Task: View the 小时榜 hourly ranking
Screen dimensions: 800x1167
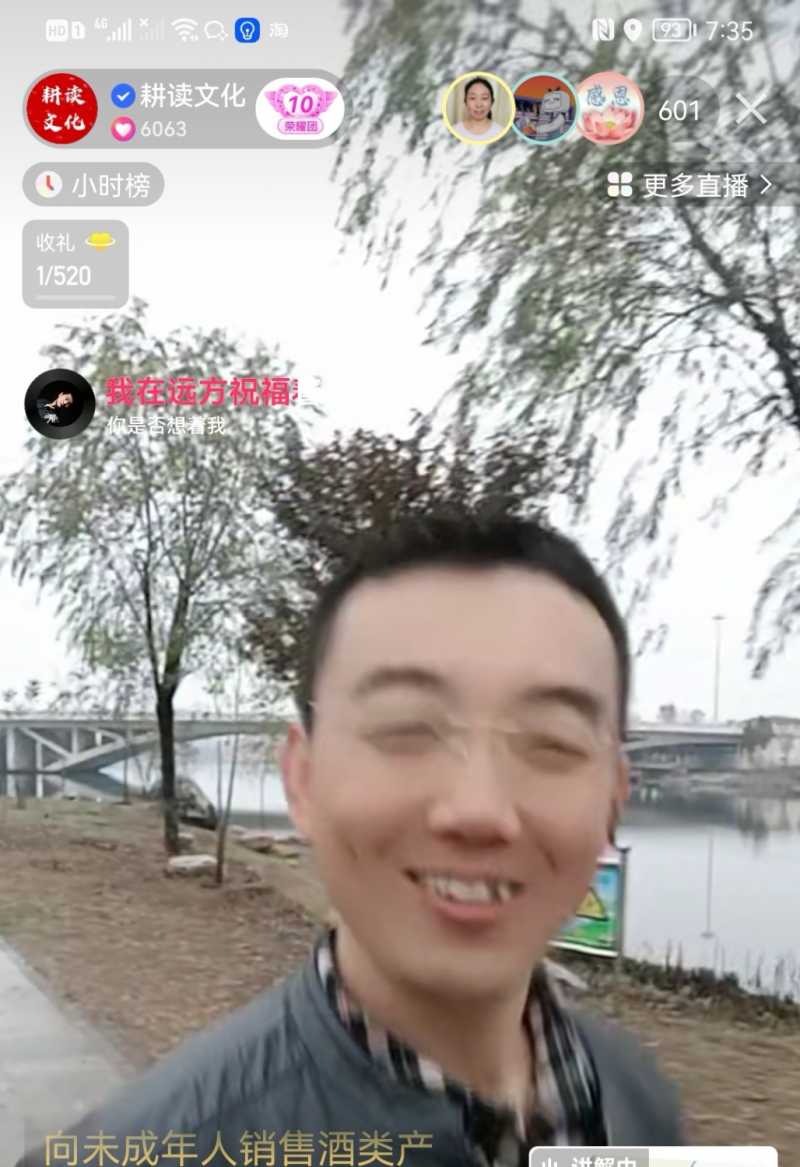Action: pyautogui.click(x=93, y=185)
